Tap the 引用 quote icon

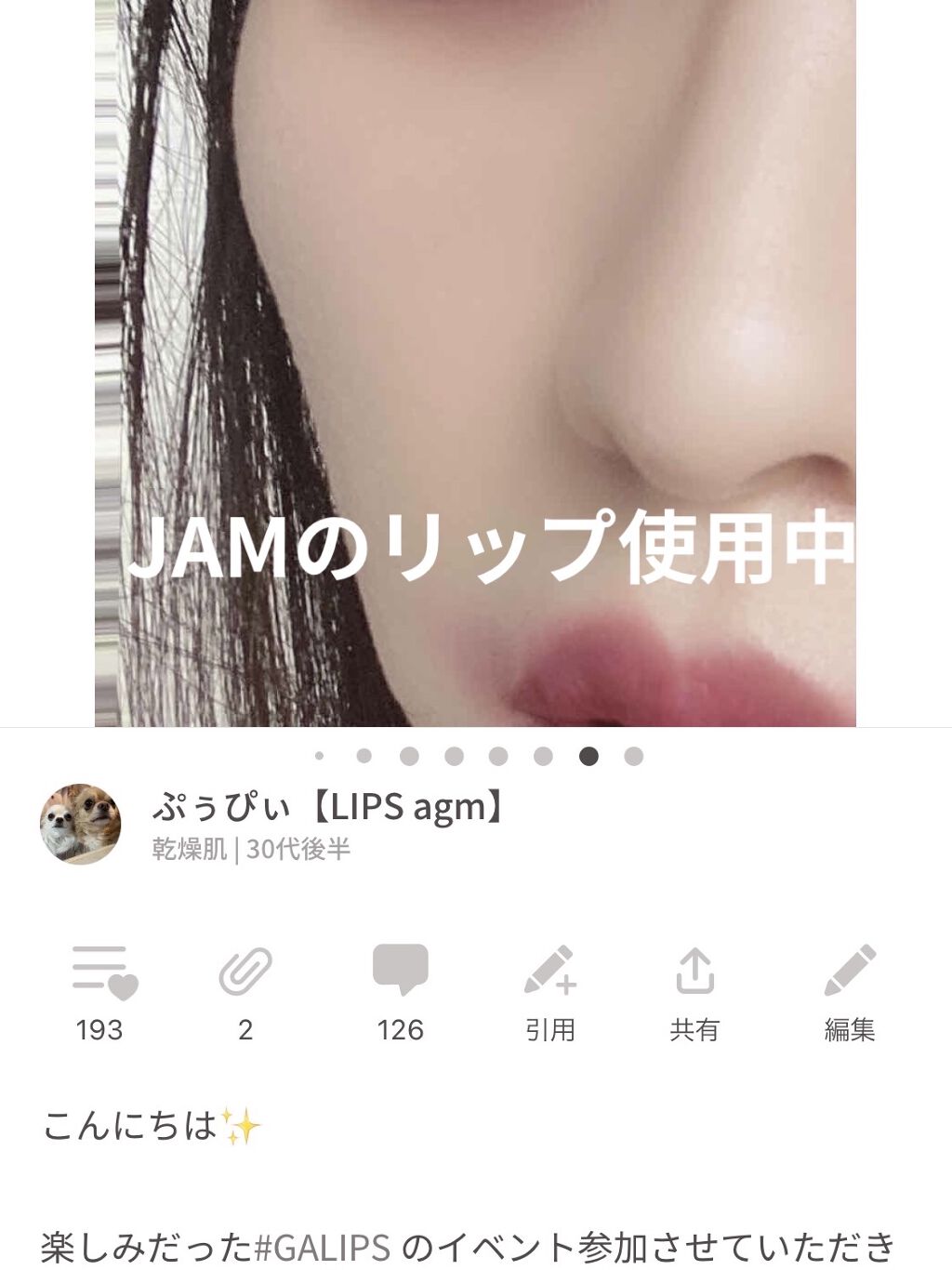[x=549, y=972]
